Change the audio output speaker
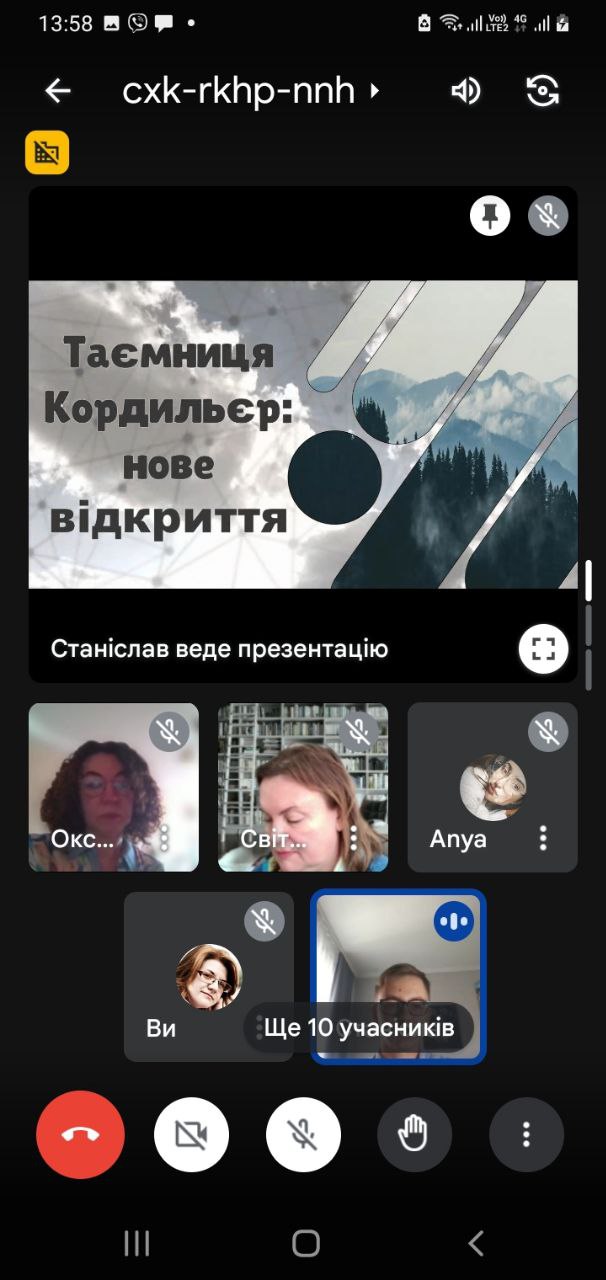 click(464, 92)
